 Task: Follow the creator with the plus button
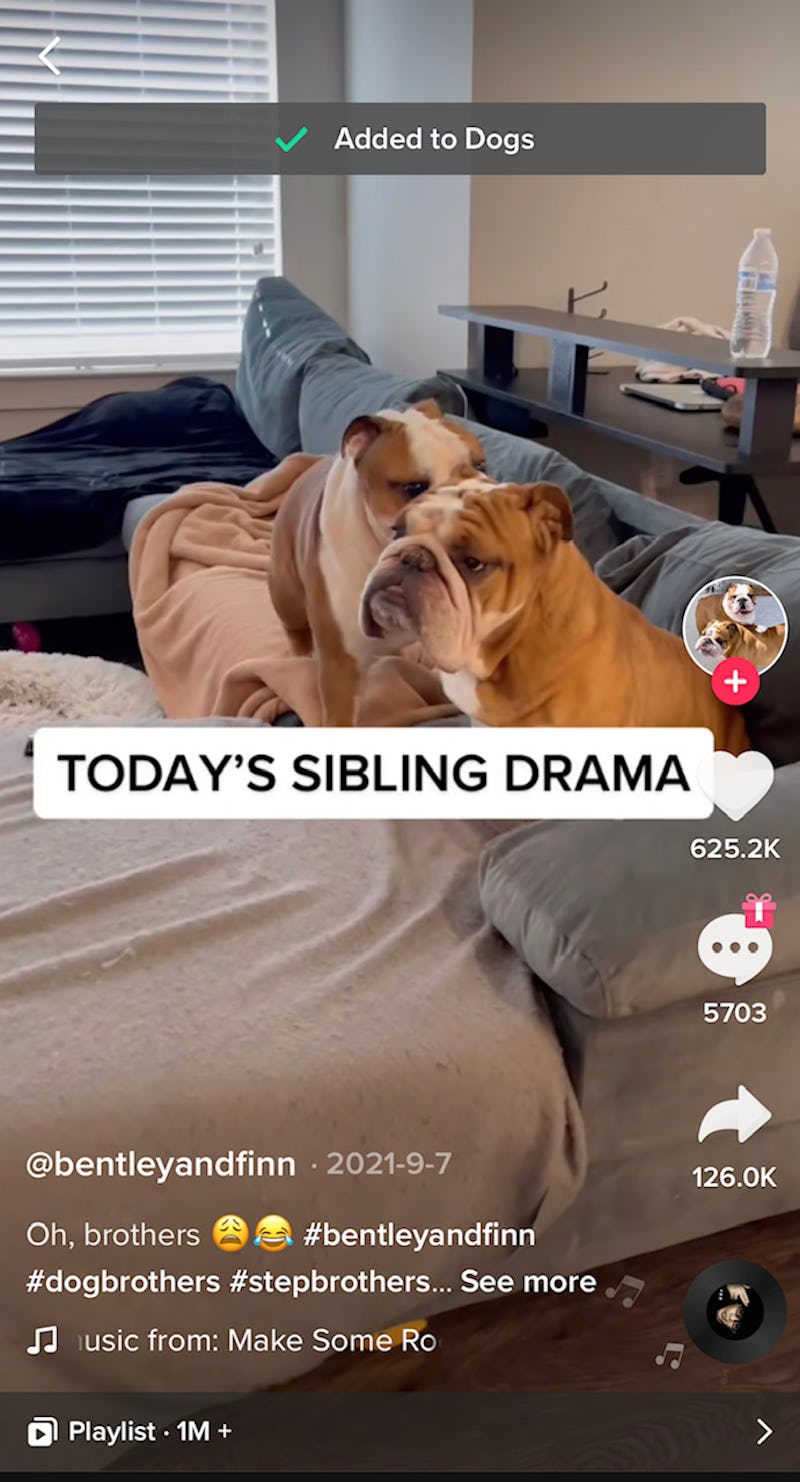[x=735, y=682]
